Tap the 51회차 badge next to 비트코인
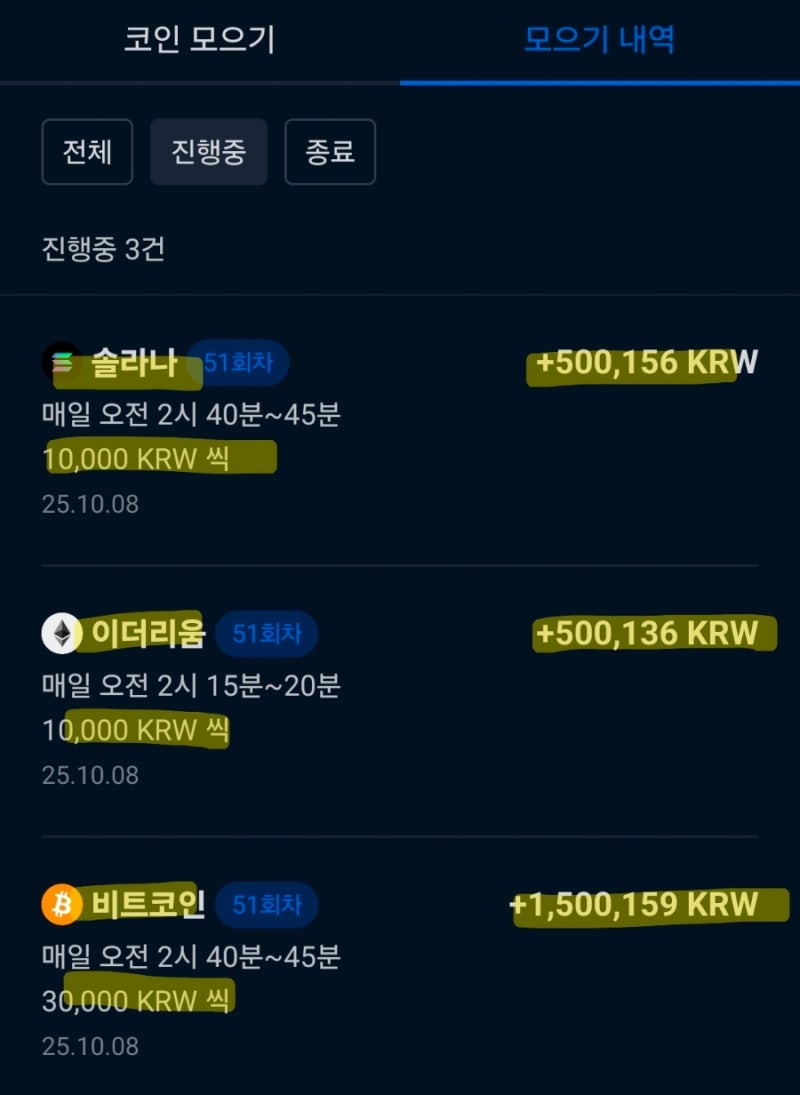 pyautogui.click(x=266, y=903)
